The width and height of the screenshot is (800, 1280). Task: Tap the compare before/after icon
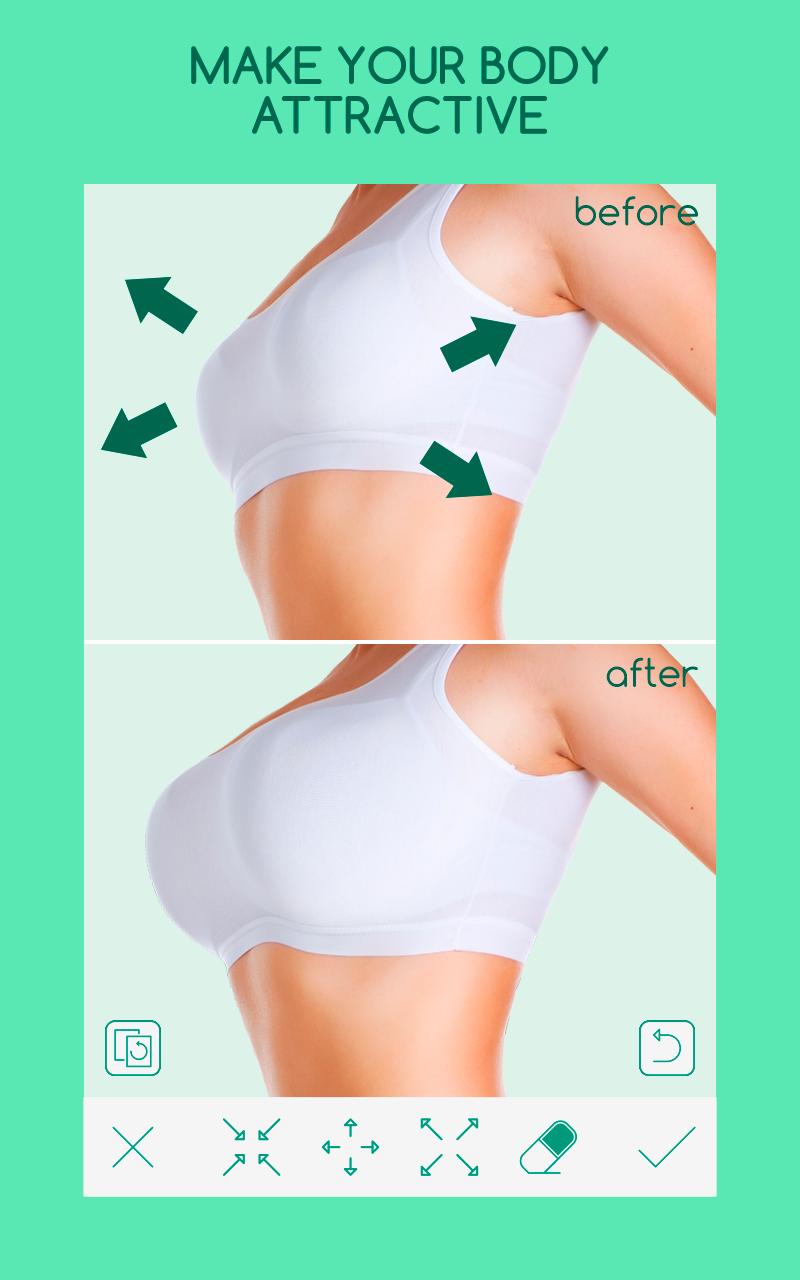tap(135, 1048)
